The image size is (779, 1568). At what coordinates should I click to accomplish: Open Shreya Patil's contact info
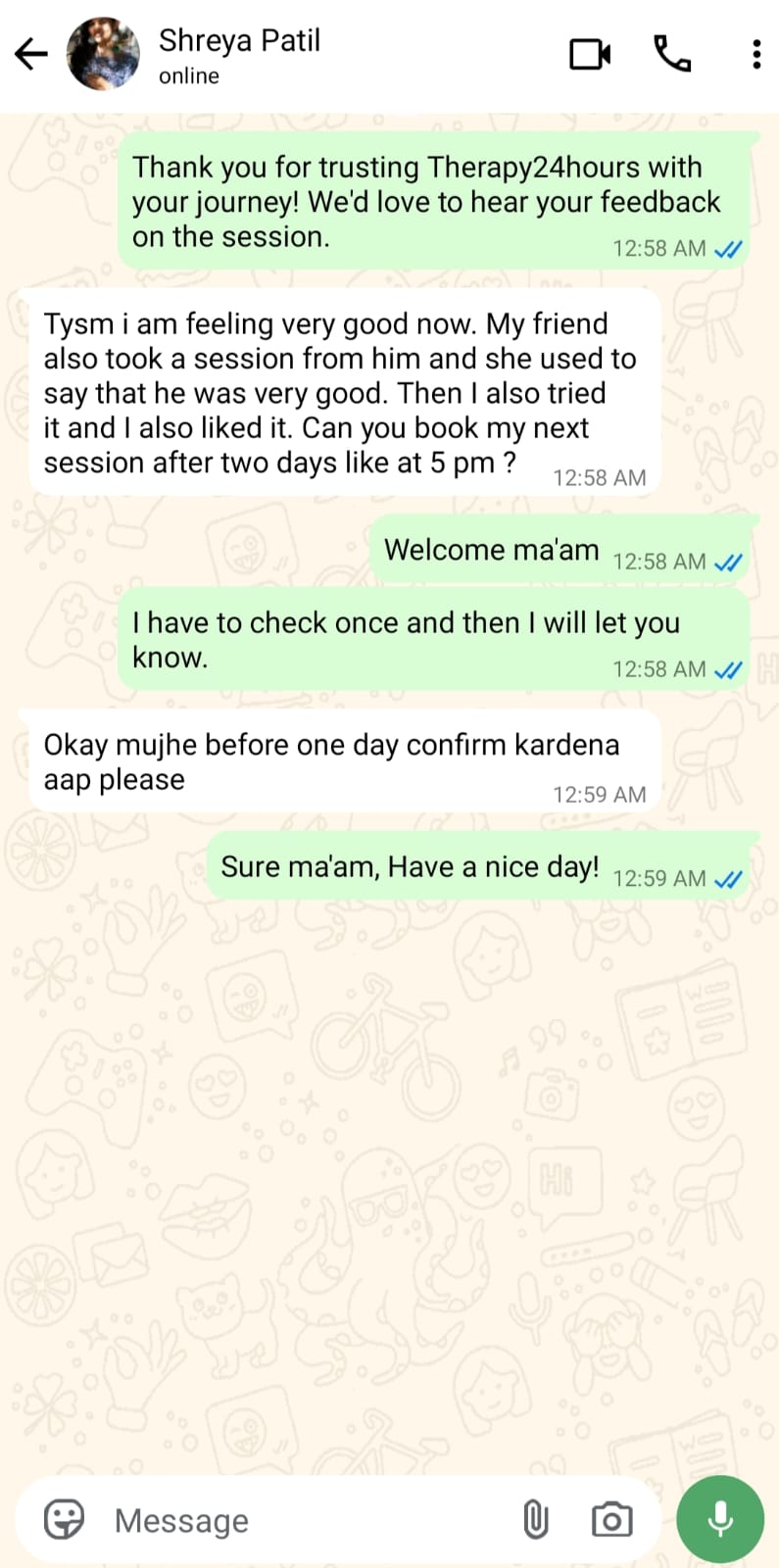click(240, 54)
